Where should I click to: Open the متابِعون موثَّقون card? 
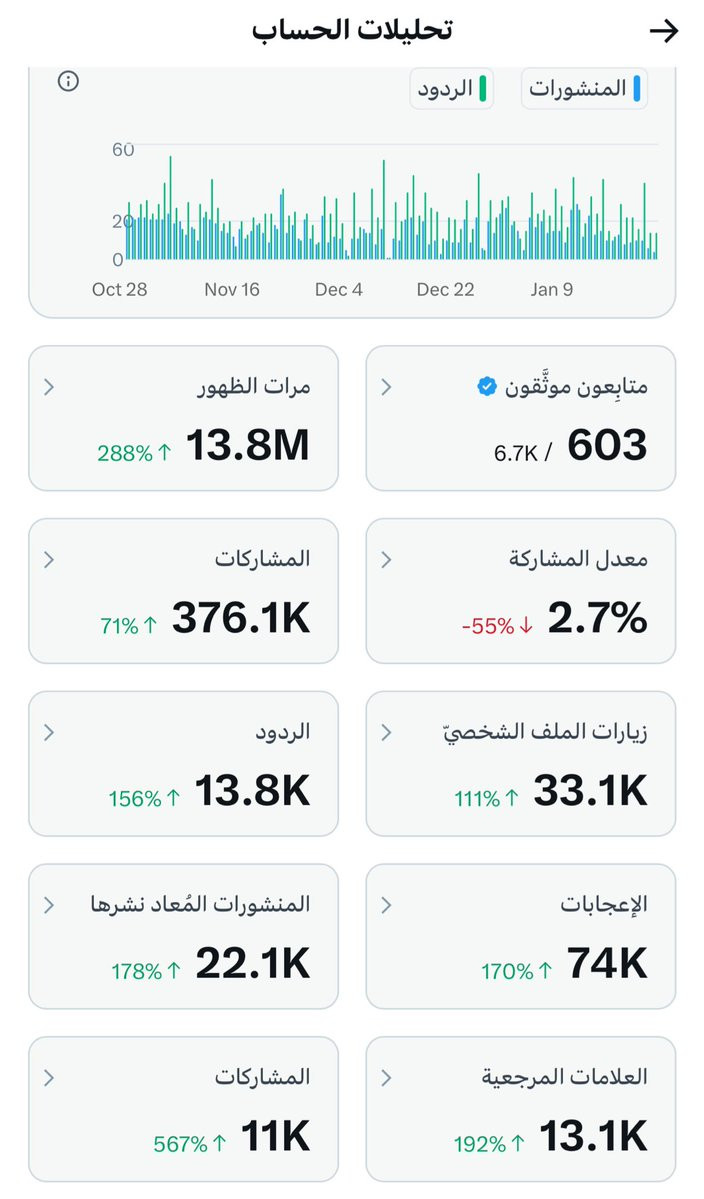(521, 418)
